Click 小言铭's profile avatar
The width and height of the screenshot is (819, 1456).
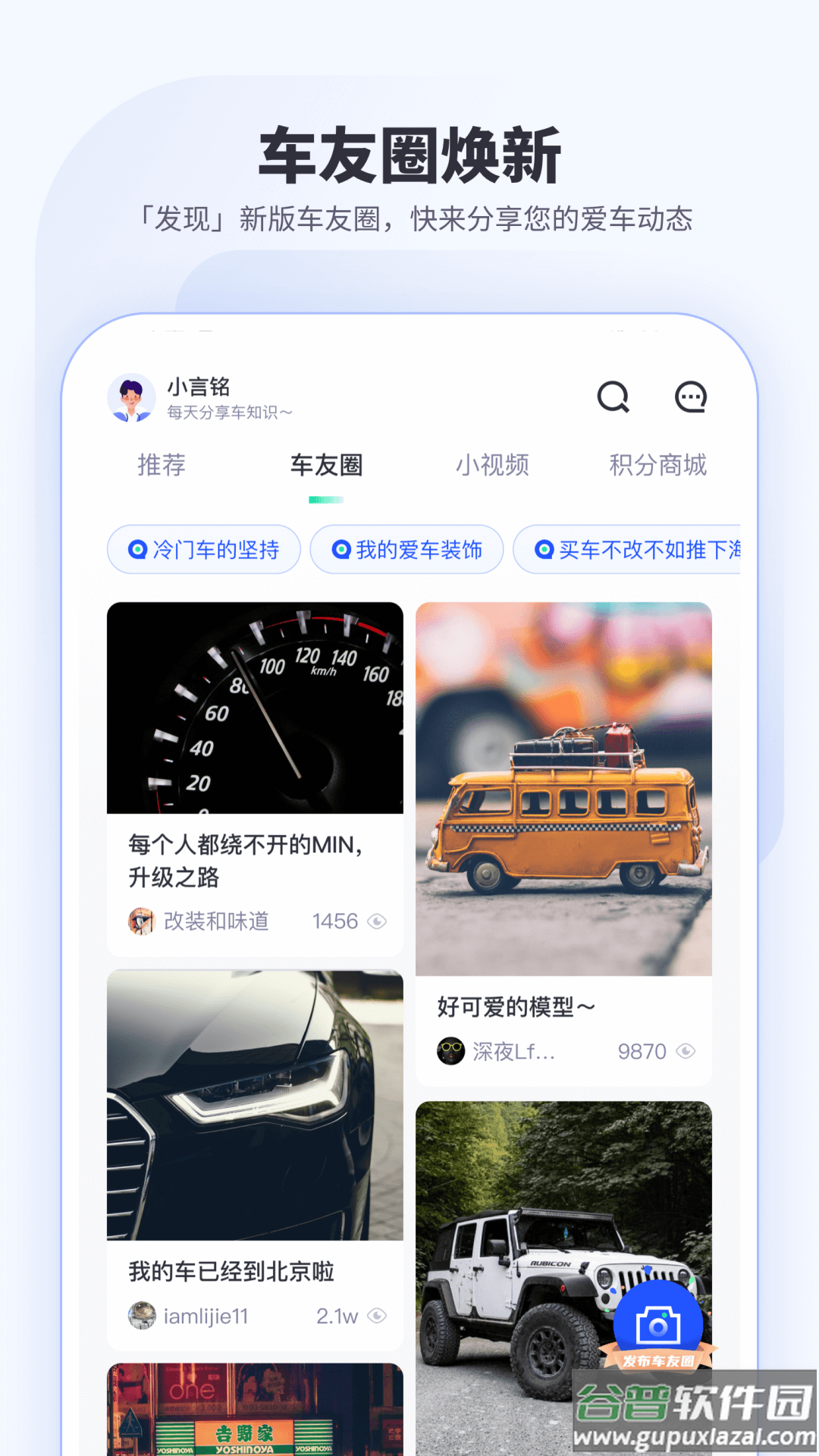pyautogui.click(x=132, y=397)
